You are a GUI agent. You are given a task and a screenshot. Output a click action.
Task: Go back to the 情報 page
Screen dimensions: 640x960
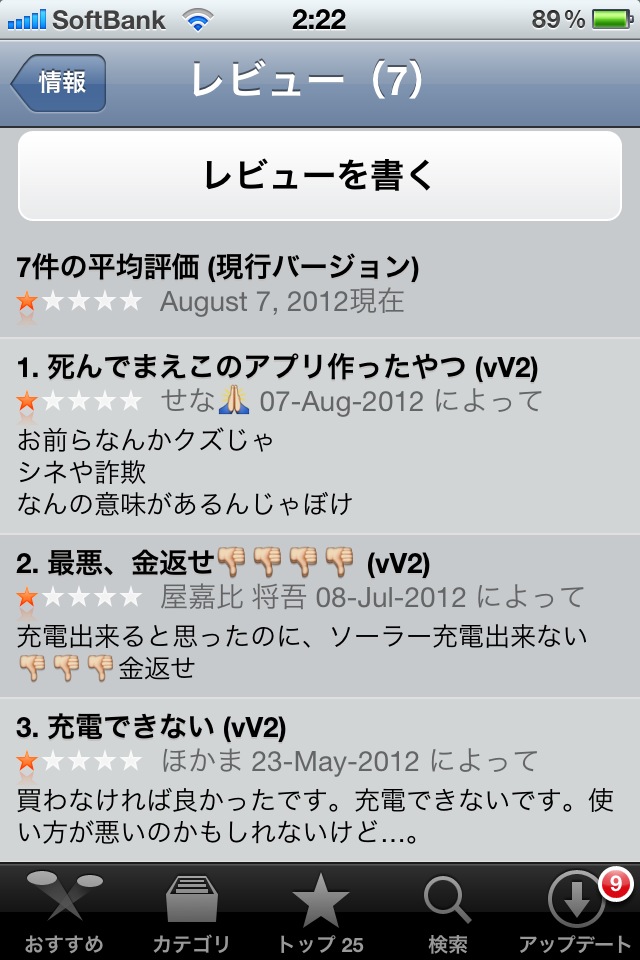point(59,82)
